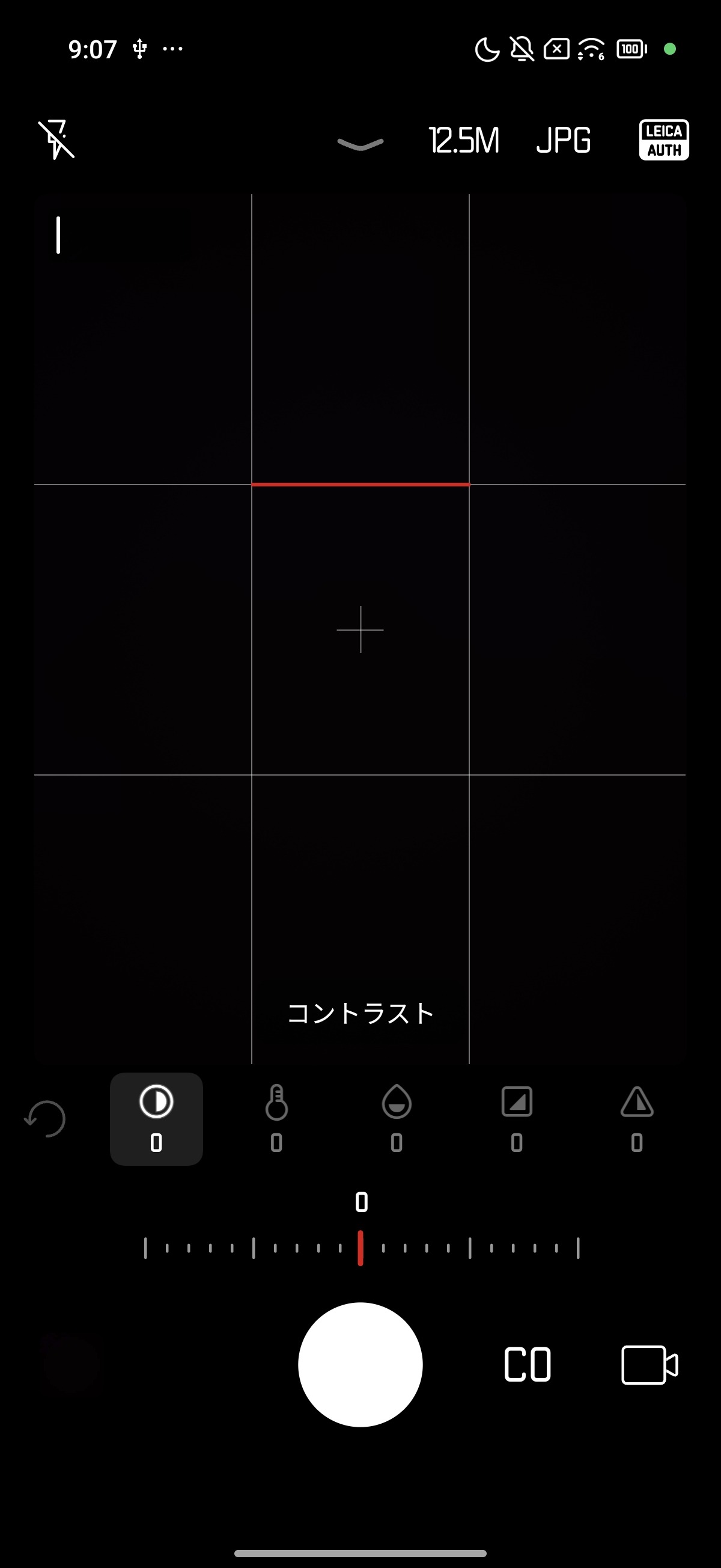Reset adjustments with the undo arrow
The image size is (721, 1568).
click(46, 1119)
